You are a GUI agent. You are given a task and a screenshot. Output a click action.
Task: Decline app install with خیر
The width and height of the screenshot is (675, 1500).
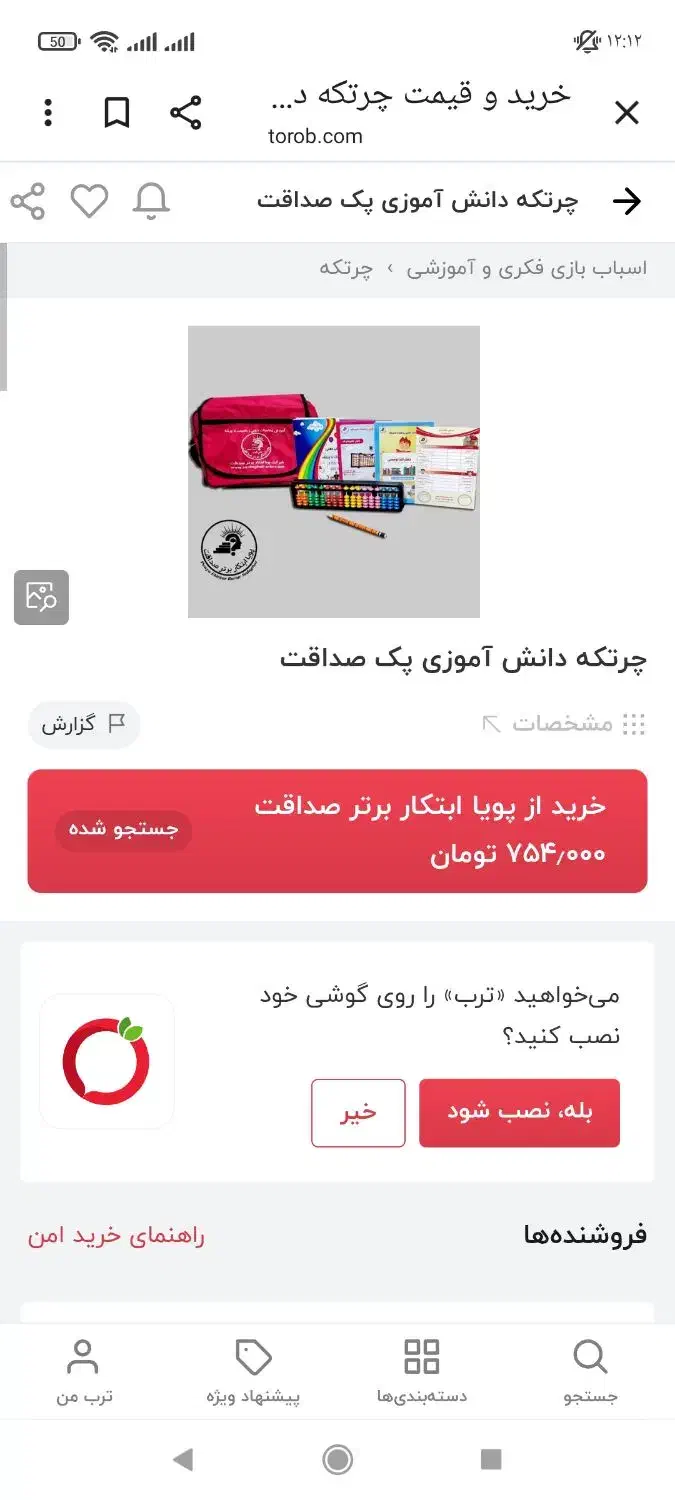(x=358, y=1112)
